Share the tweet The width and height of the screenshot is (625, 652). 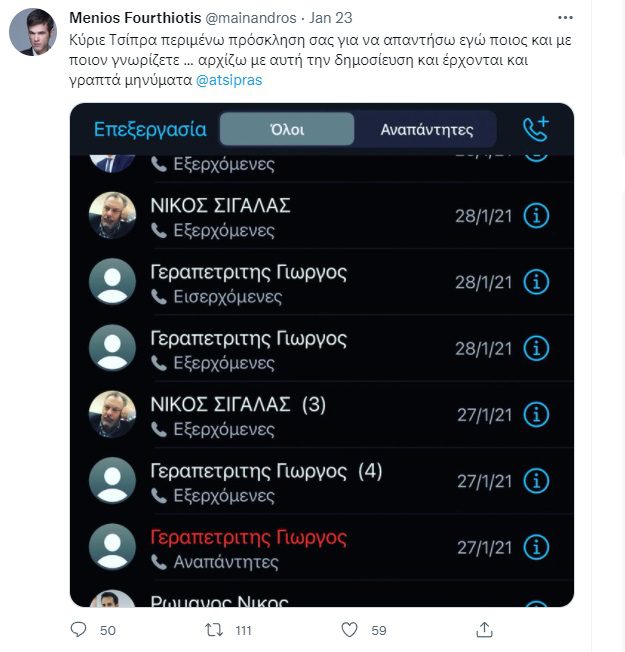(x=483, y=630)
